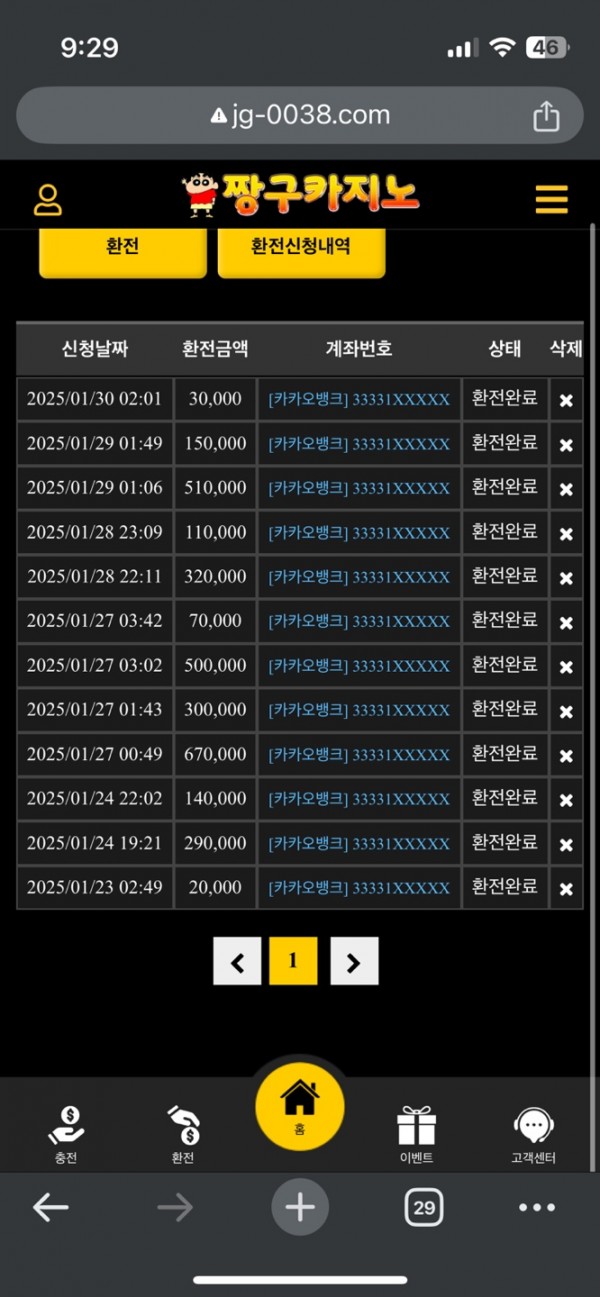
Task: Share the page from address bar
Action: pyautogui.click(x=546, y=116)
